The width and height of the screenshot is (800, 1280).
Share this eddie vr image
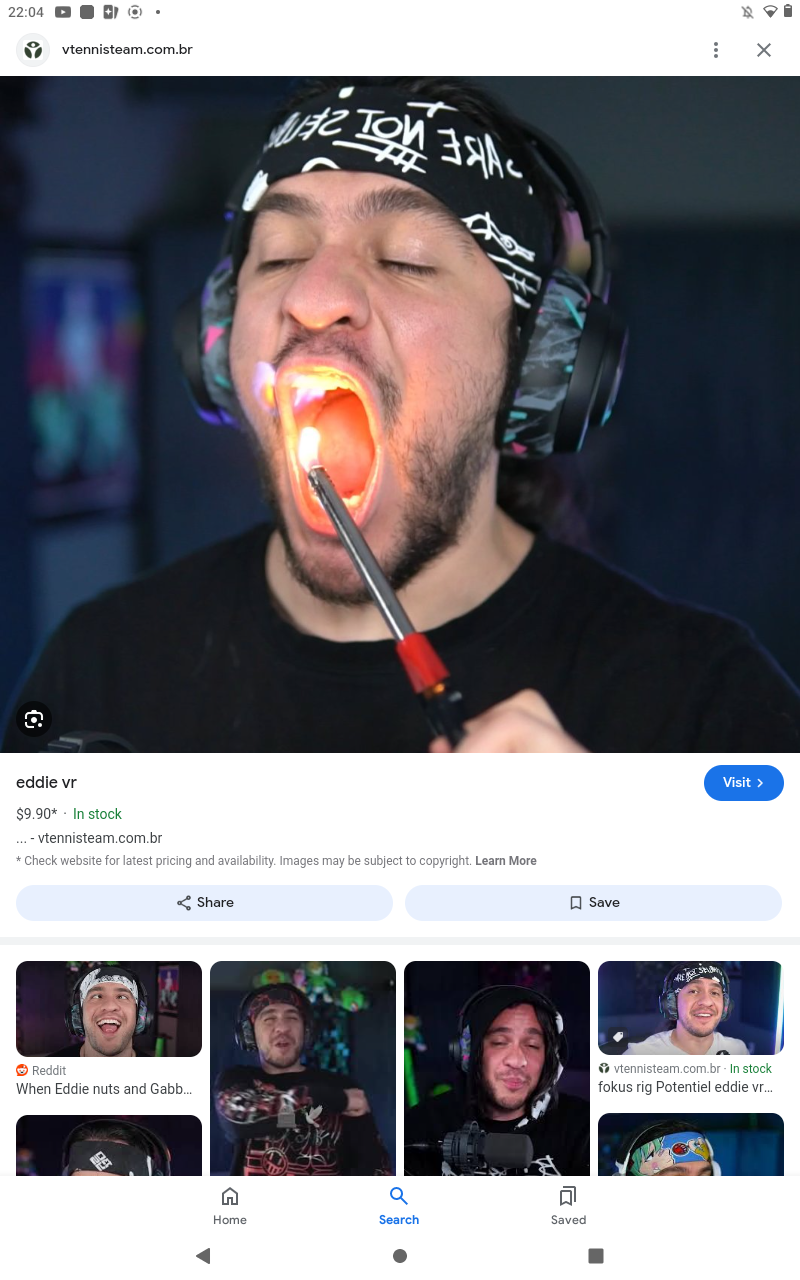pos(204,902)
